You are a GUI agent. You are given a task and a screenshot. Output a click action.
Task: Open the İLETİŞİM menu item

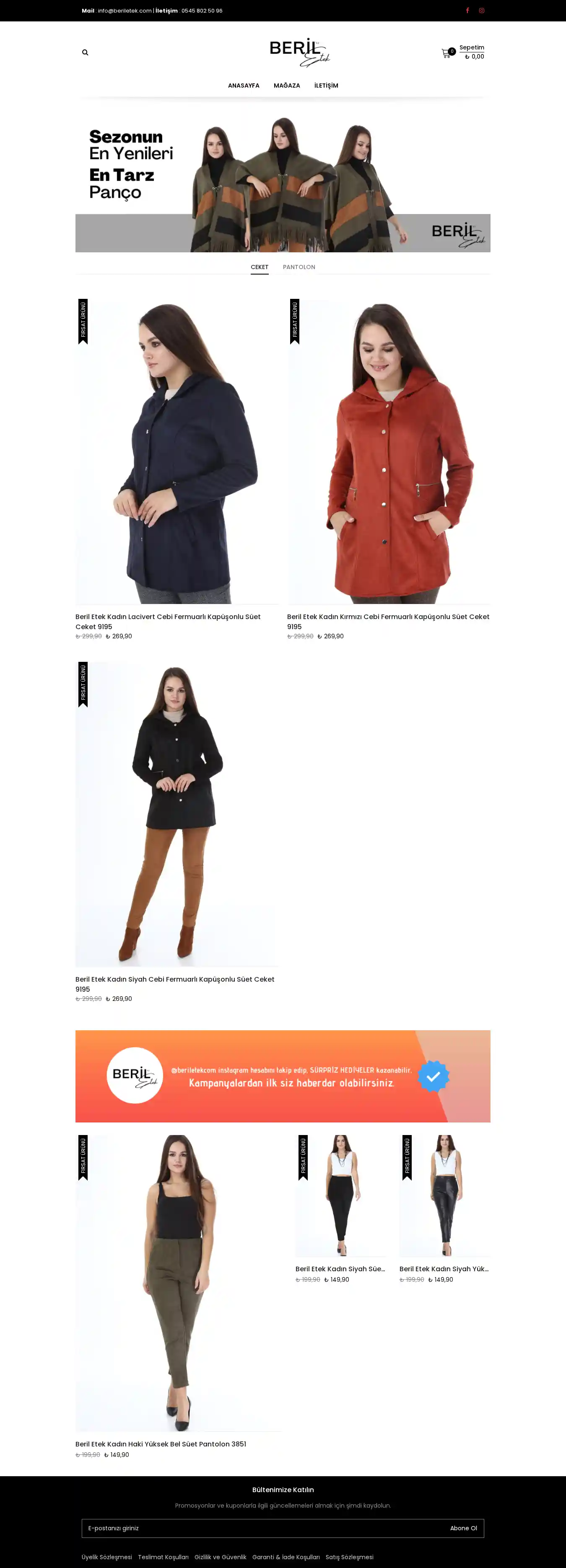tap(326, 86)
